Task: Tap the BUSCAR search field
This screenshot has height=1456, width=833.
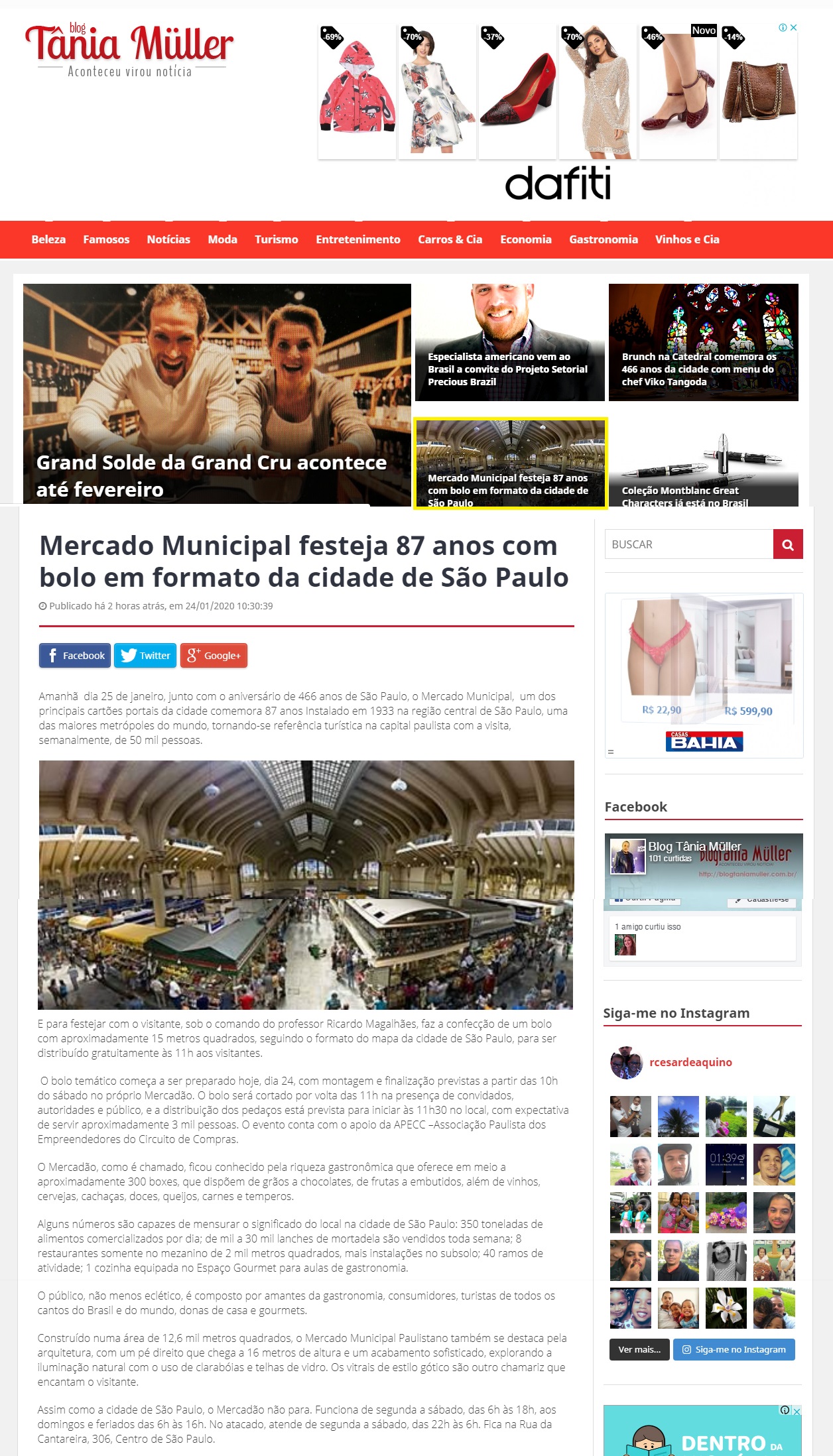Action: (688, 544)
